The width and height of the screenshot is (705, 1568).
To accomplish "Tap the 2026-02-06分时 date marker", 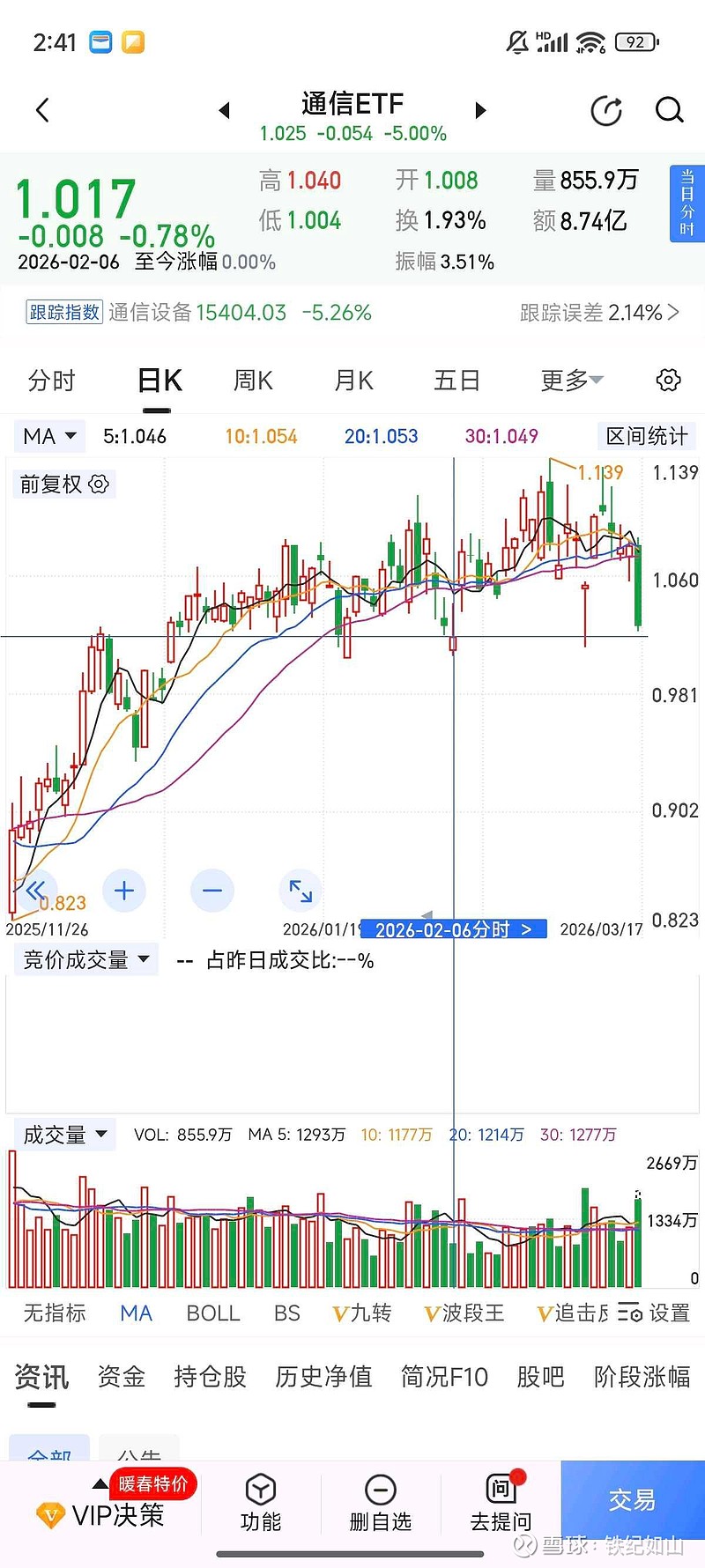I will [x=453, y=928].
